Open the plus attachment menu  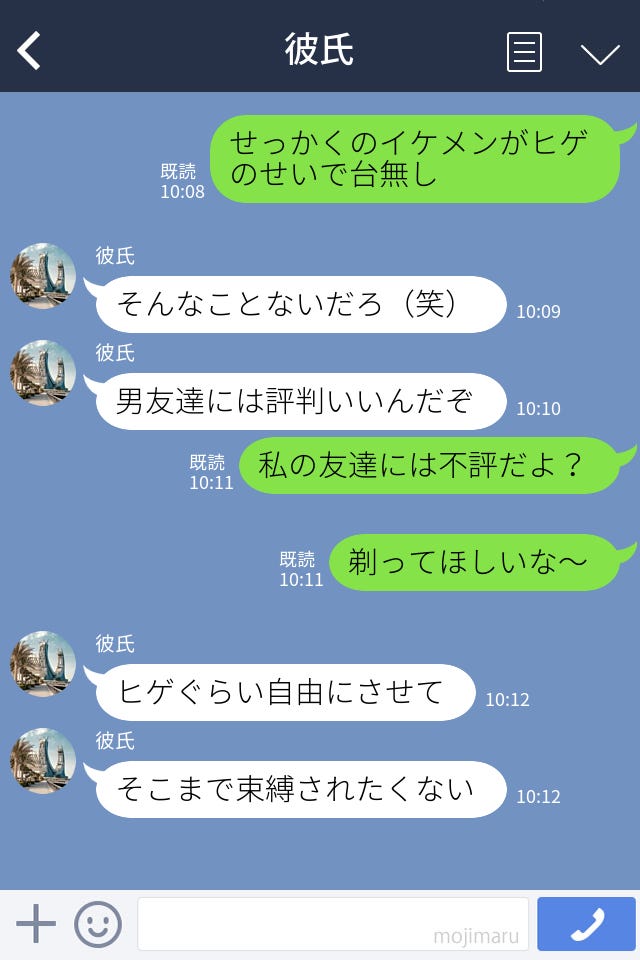pyautogui.click(x=36, y=924)
